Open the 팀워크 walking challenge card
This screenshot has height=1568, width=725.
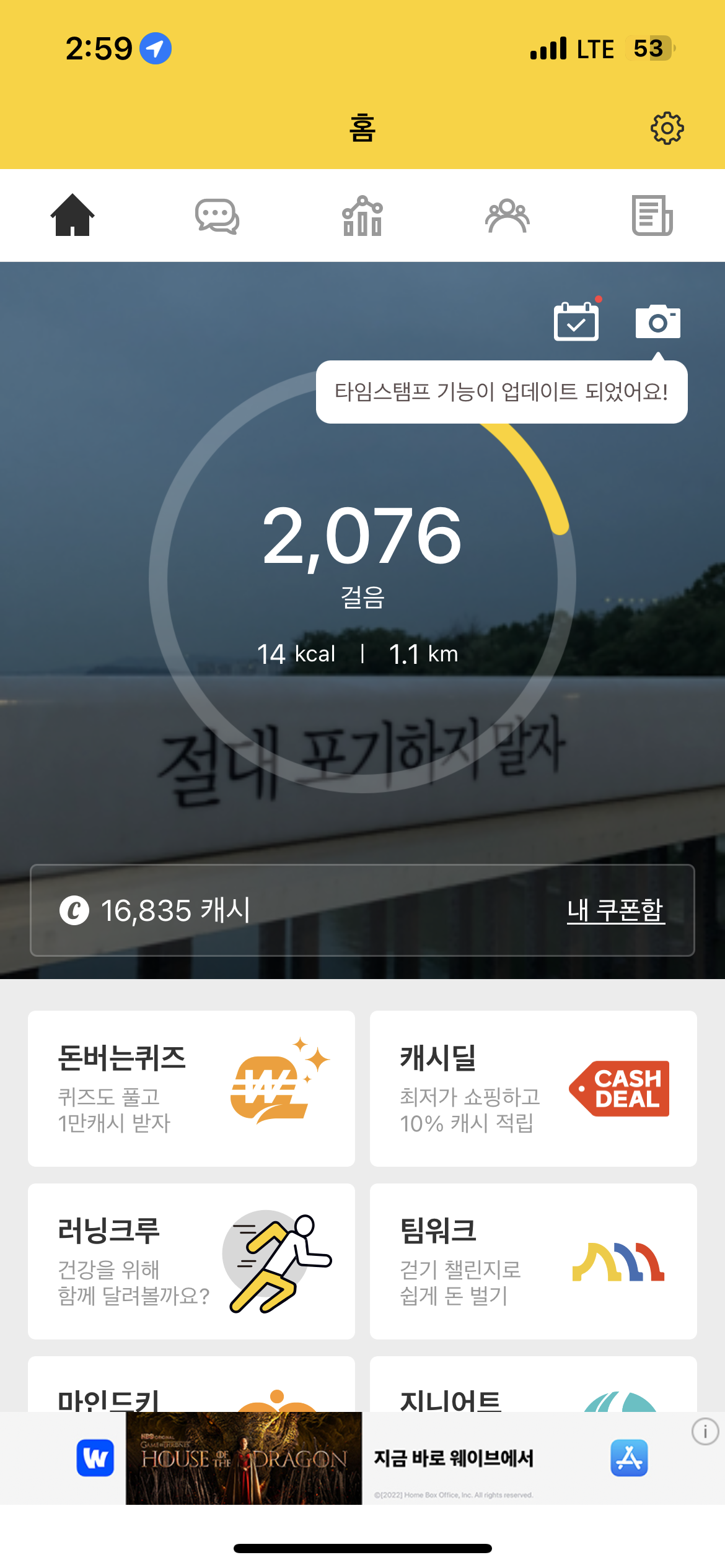click(x=533, y=1261)
